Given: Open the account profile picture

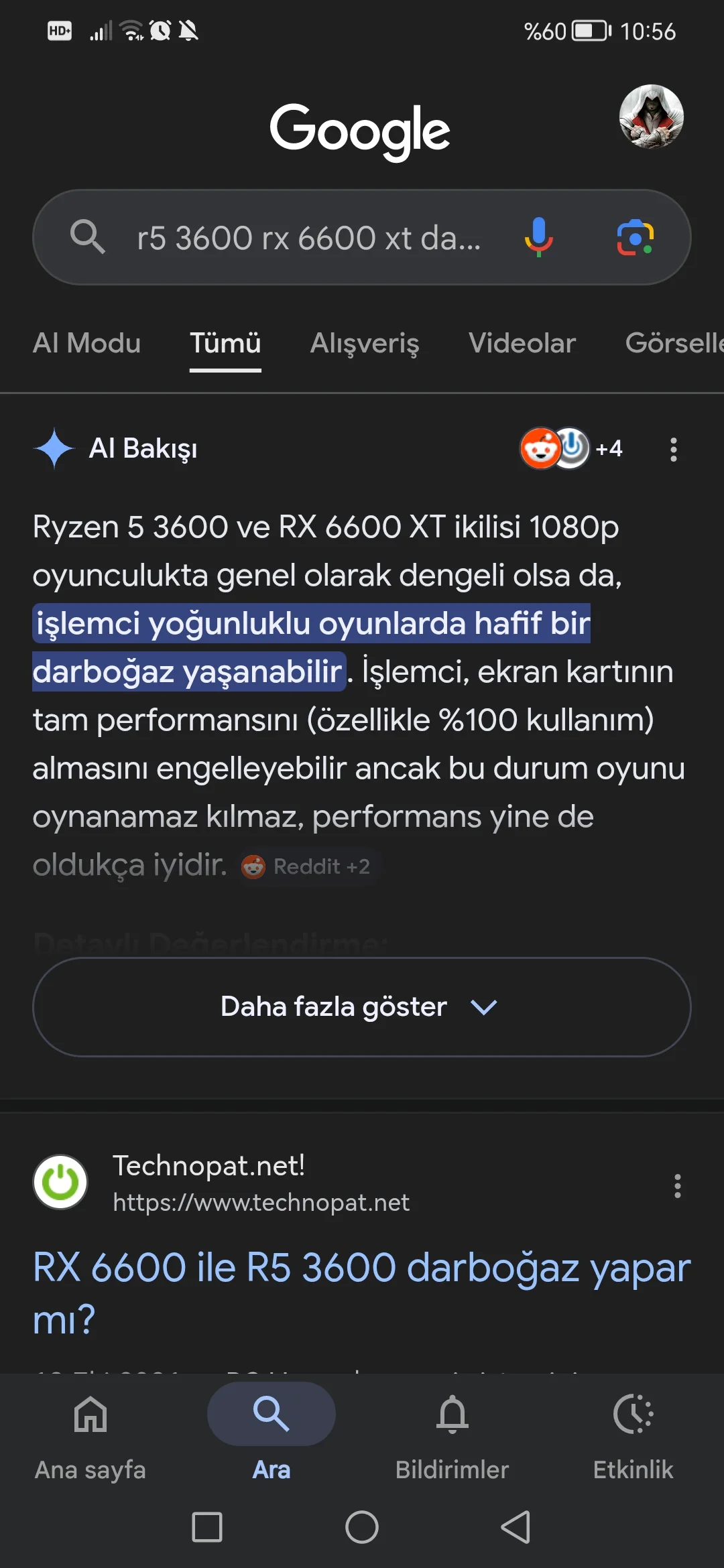Looking at the screenshot, I should pyautogui.click(x=651, y=116).
